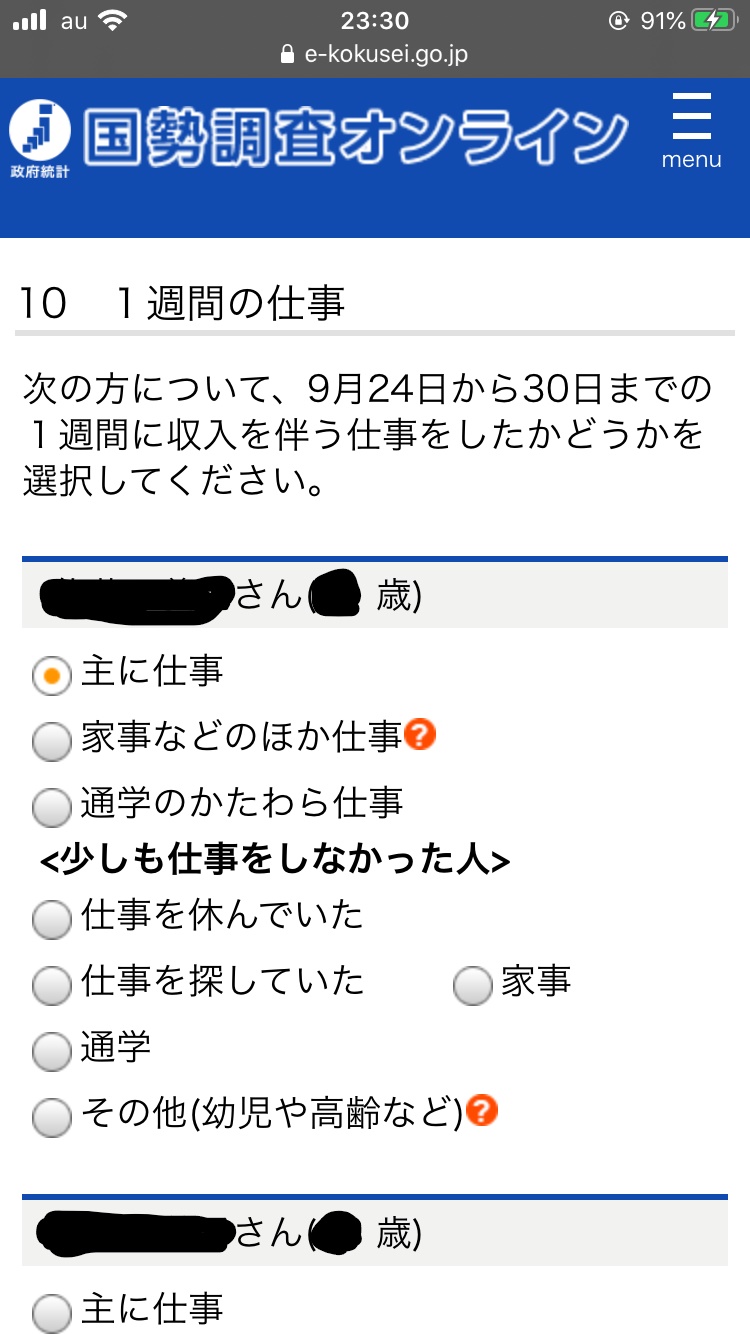Tap the e-kokusei.go.jp address bar
Image resolution: width=750 pixels, height=1334 pixels.
pos(375,55)
